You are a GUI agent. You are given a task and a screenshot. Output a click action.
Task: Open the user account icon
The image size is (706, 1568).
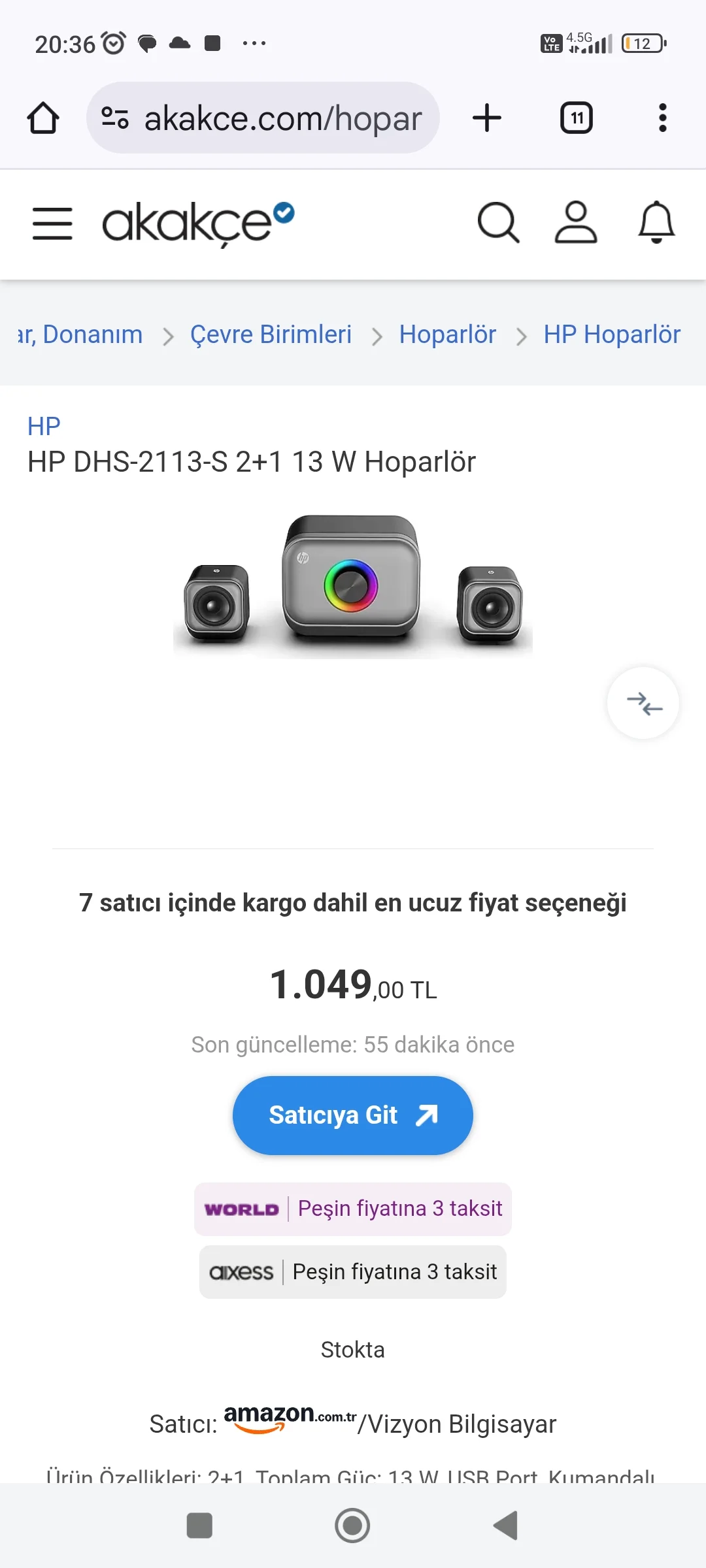tap(576, 223)
